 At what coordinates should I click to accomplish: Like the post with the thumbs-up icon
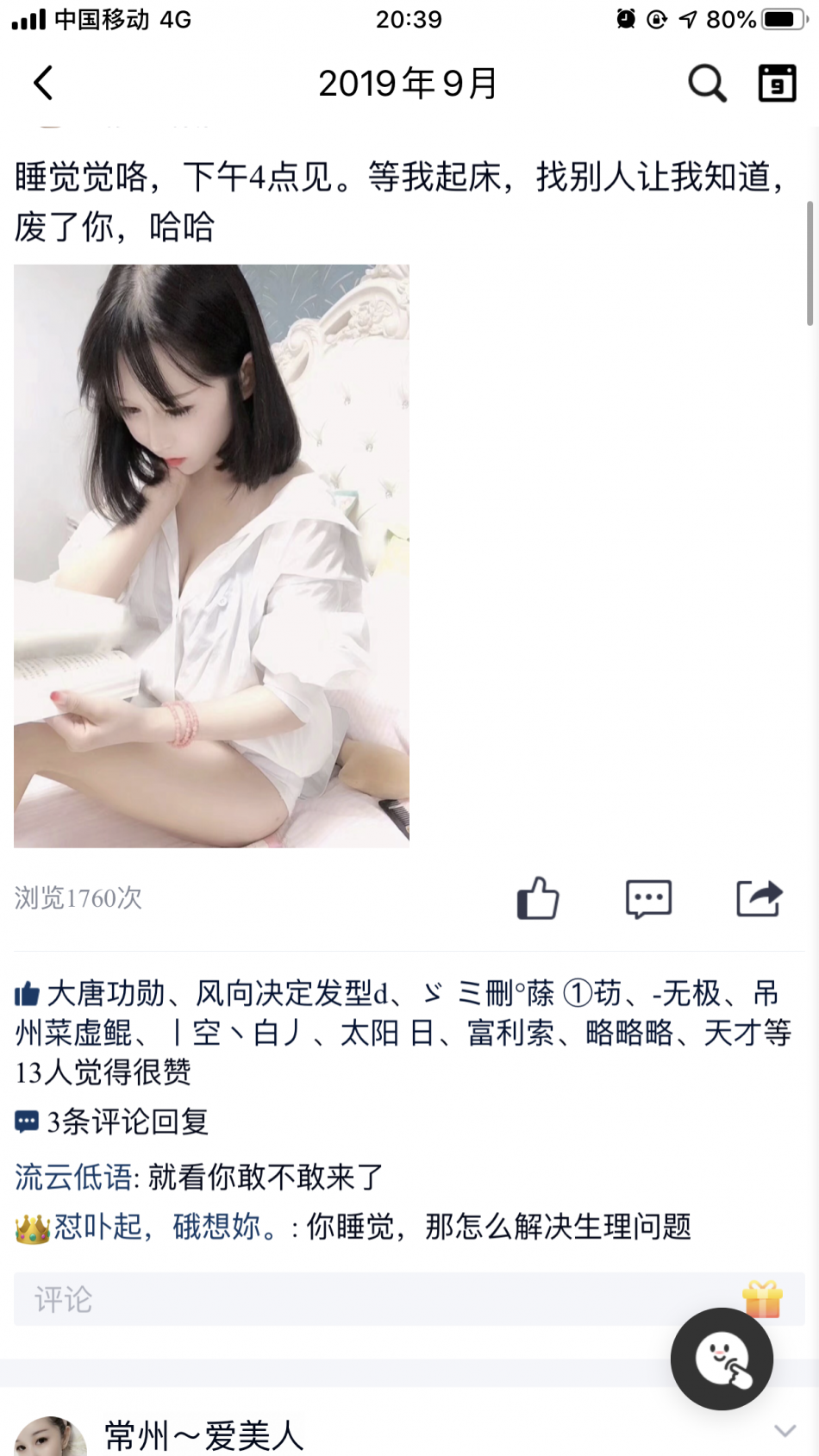[x=538, y=898]
